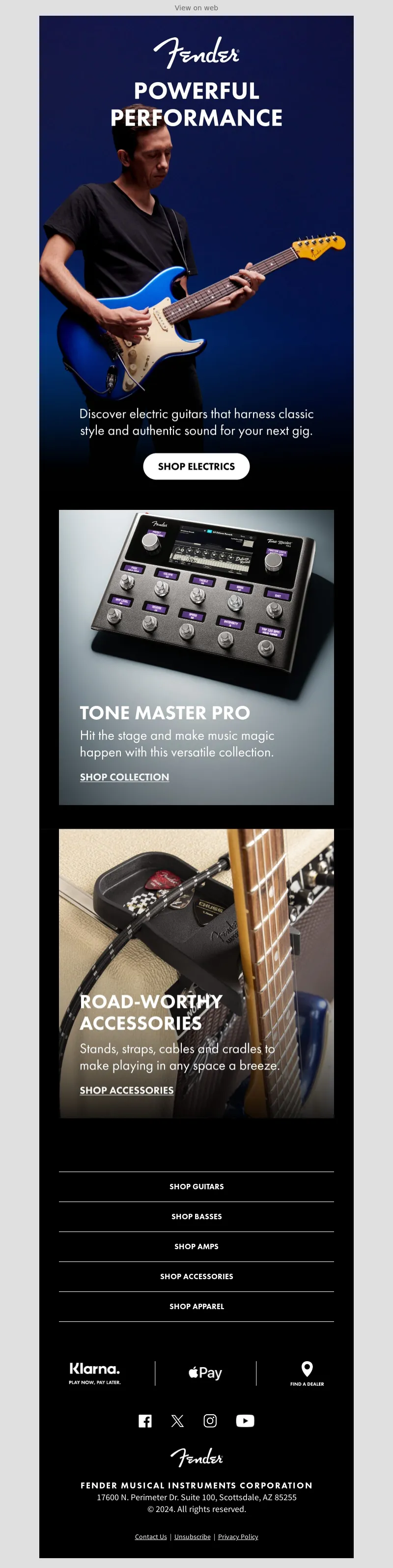Choose SHOP ACCESSORIES in the menu list

point(196,1276)
